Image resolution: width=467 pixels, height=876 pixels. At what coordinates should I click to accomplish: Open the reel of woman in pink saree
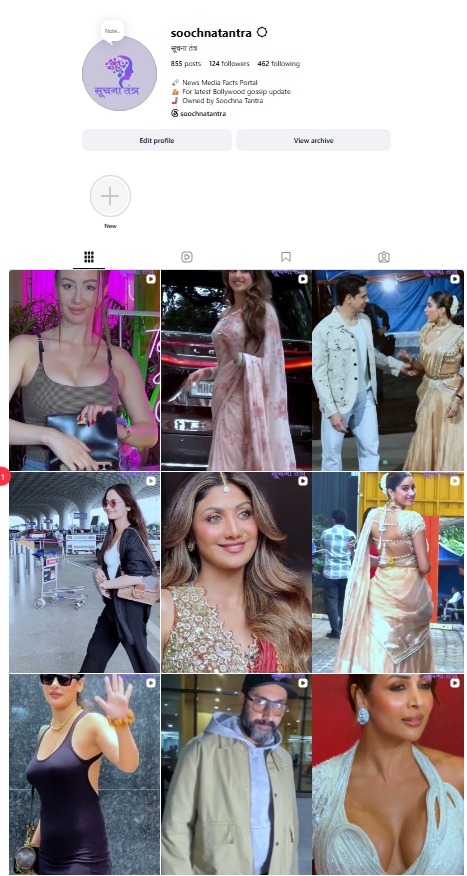(x=236, y=370)
